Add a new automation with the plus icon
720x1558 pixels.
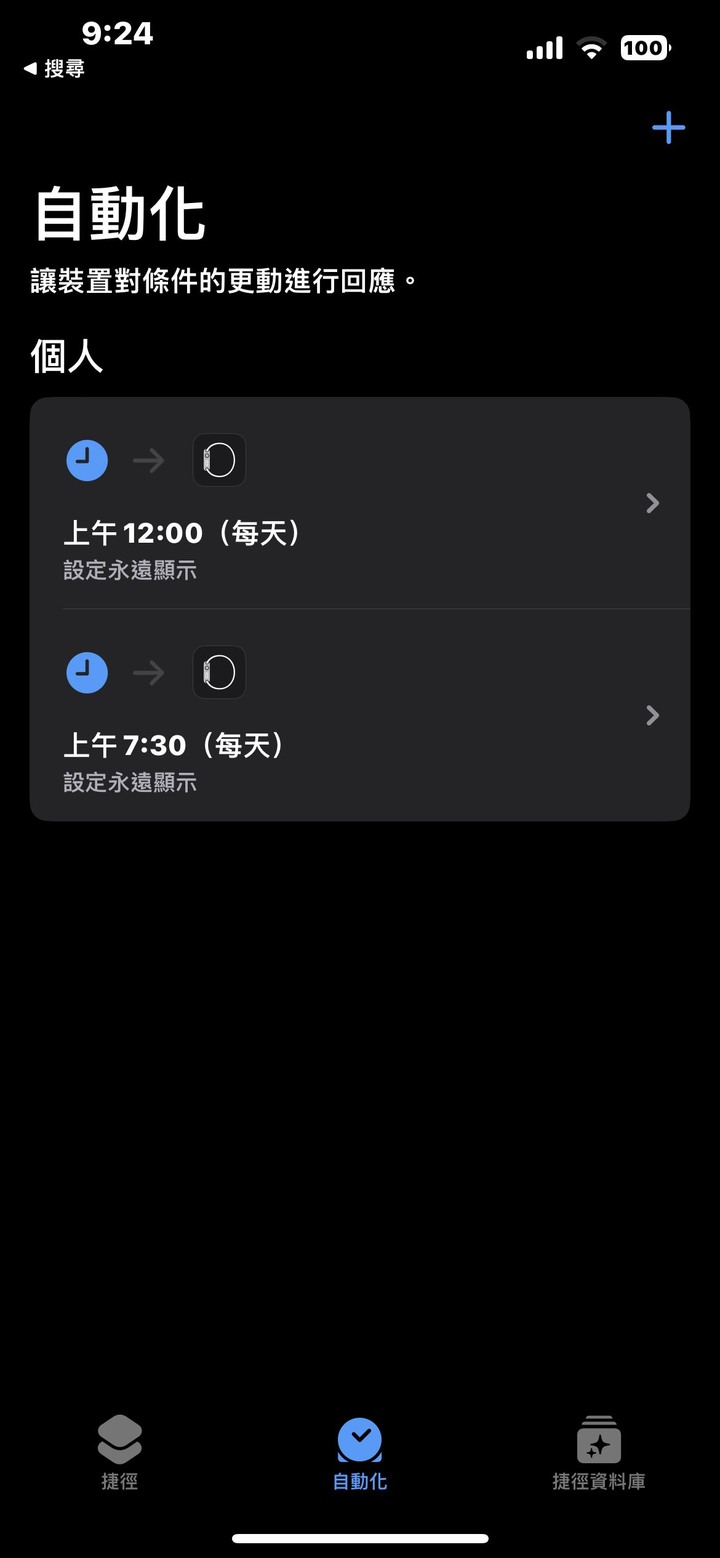[x=668, y=127]
